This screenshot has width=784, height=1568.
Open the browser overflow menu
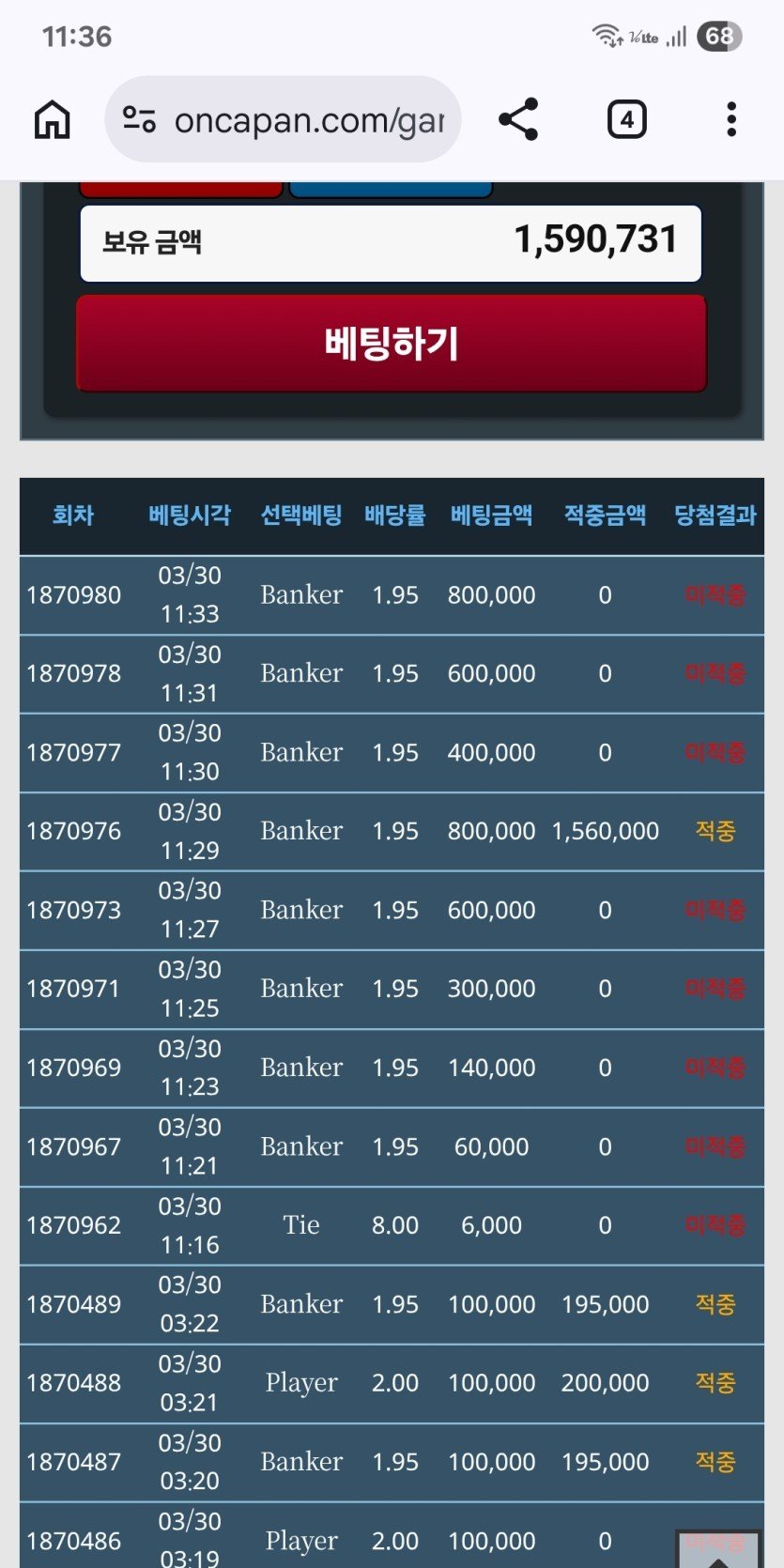pos(730,120)
